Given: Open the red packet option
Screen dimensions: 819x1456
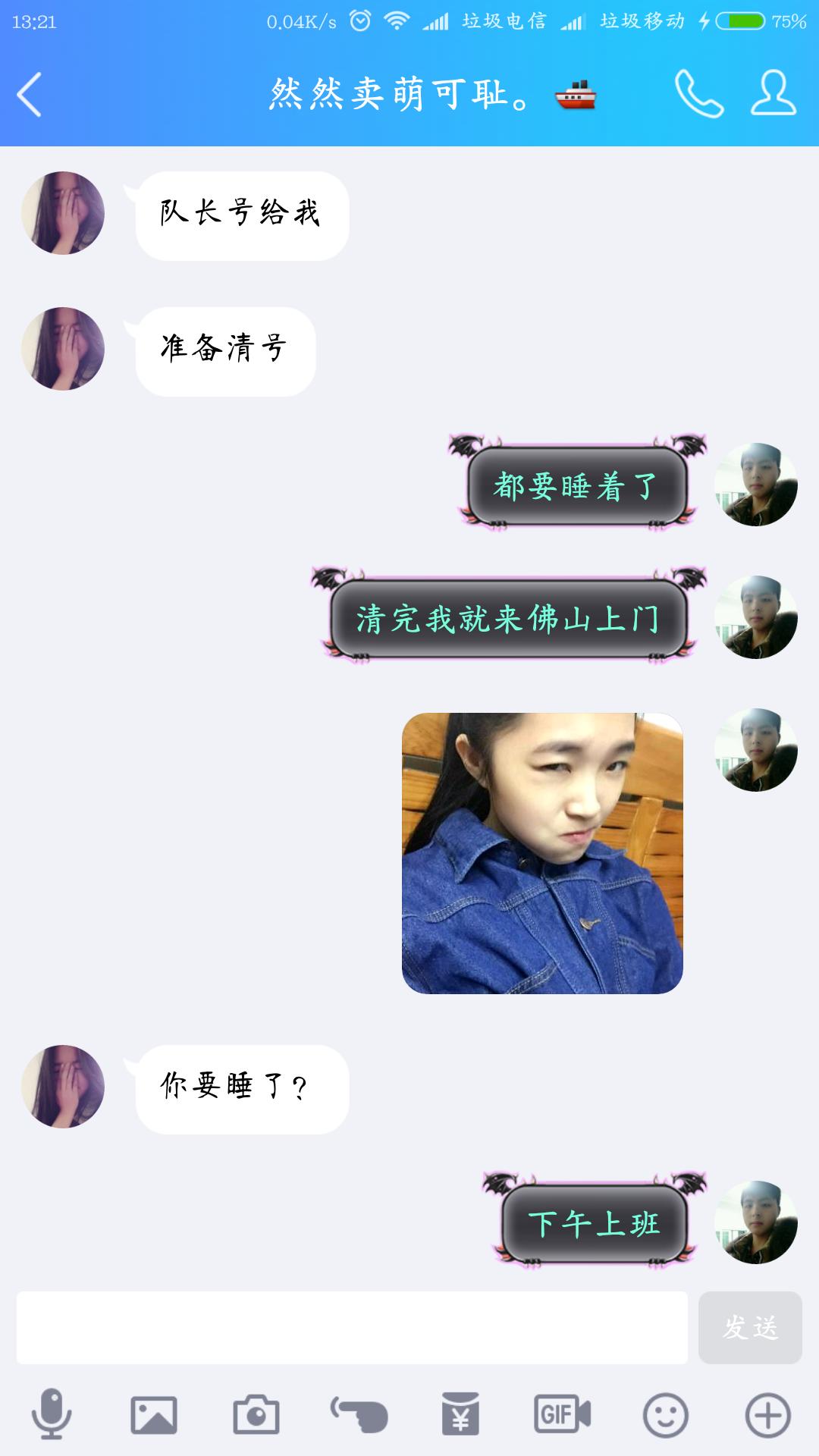Looking at the screenshot, I should [x=460, y=1414].
